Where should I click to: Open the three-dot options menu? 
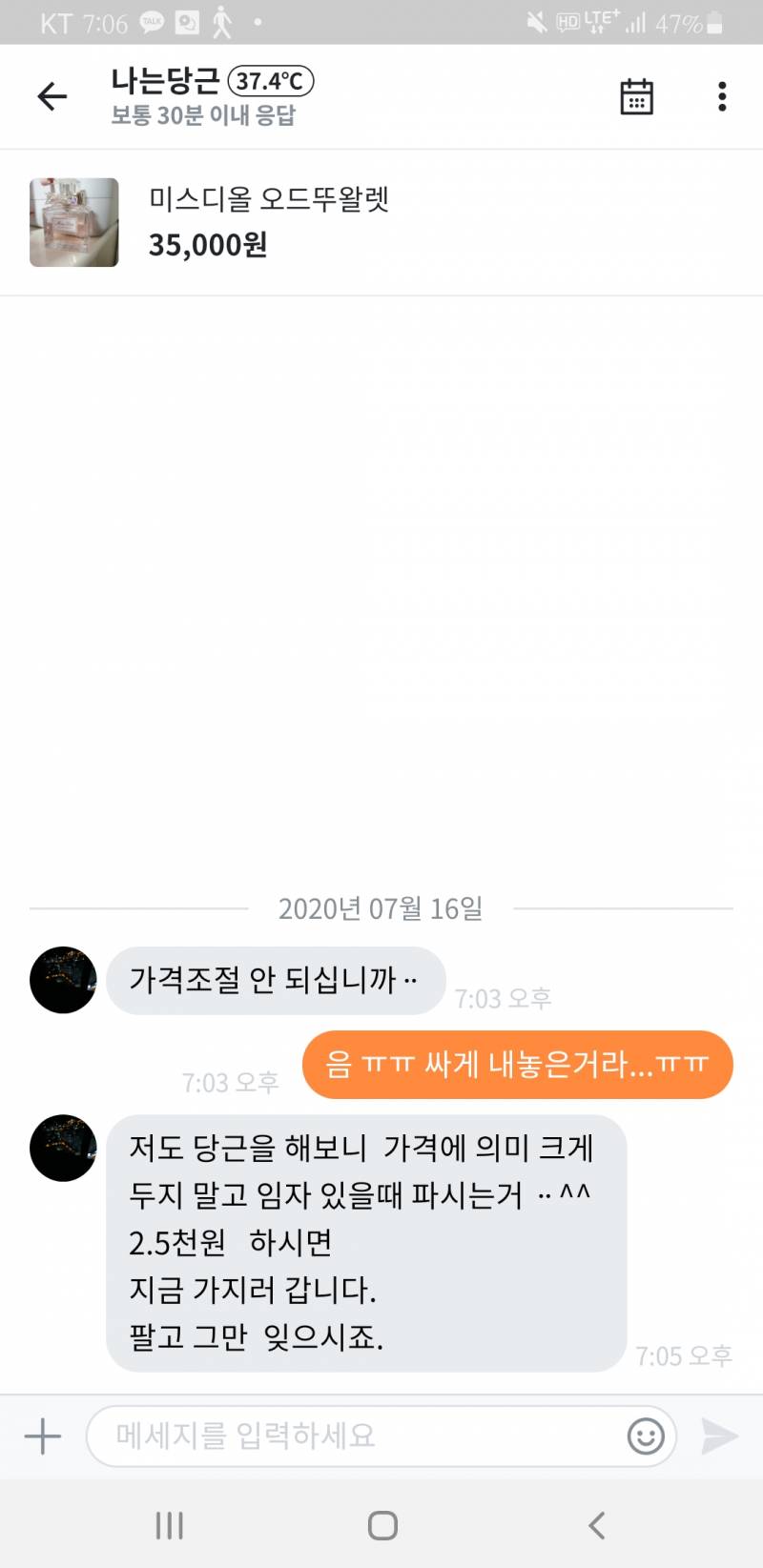[722, 96]
